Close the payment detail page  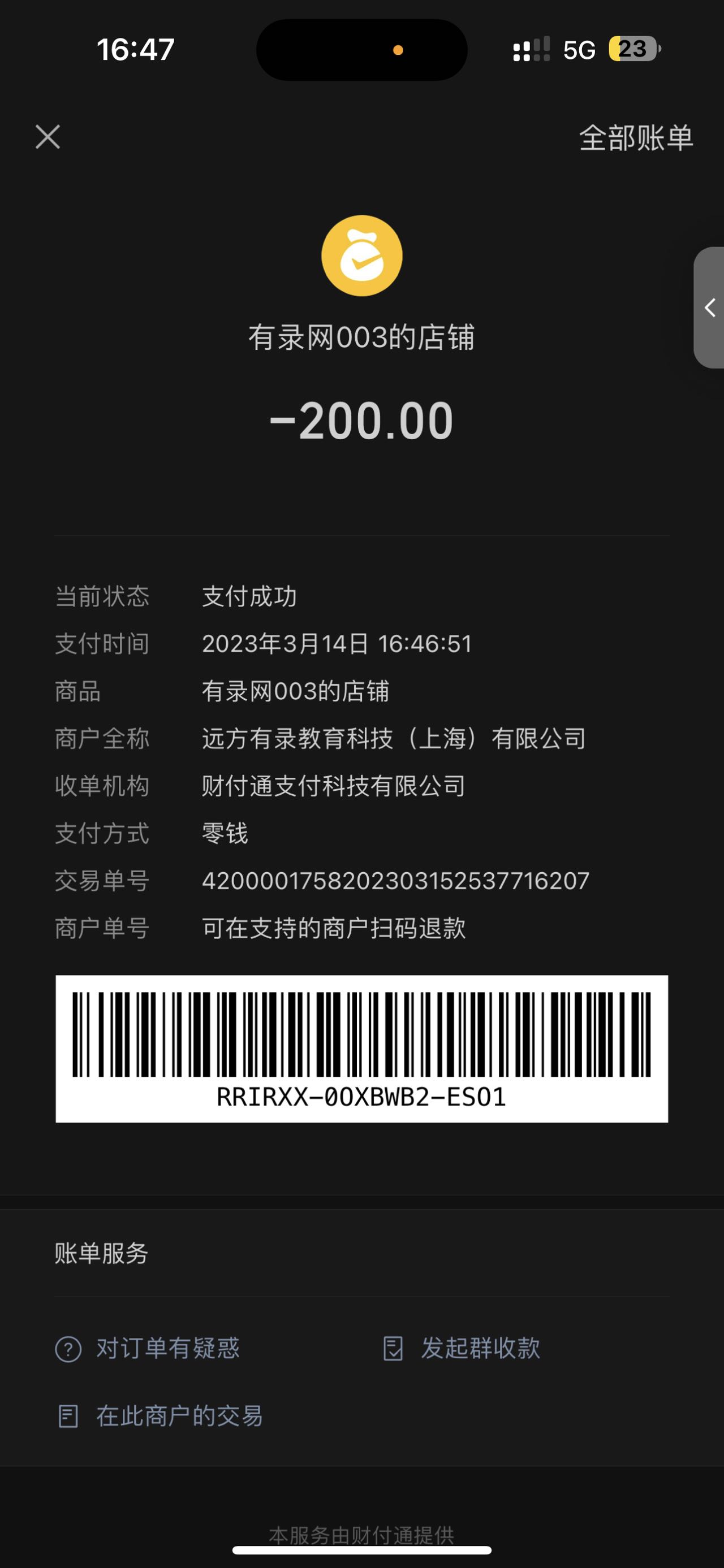pyautogui.click(x=48, y=137)
